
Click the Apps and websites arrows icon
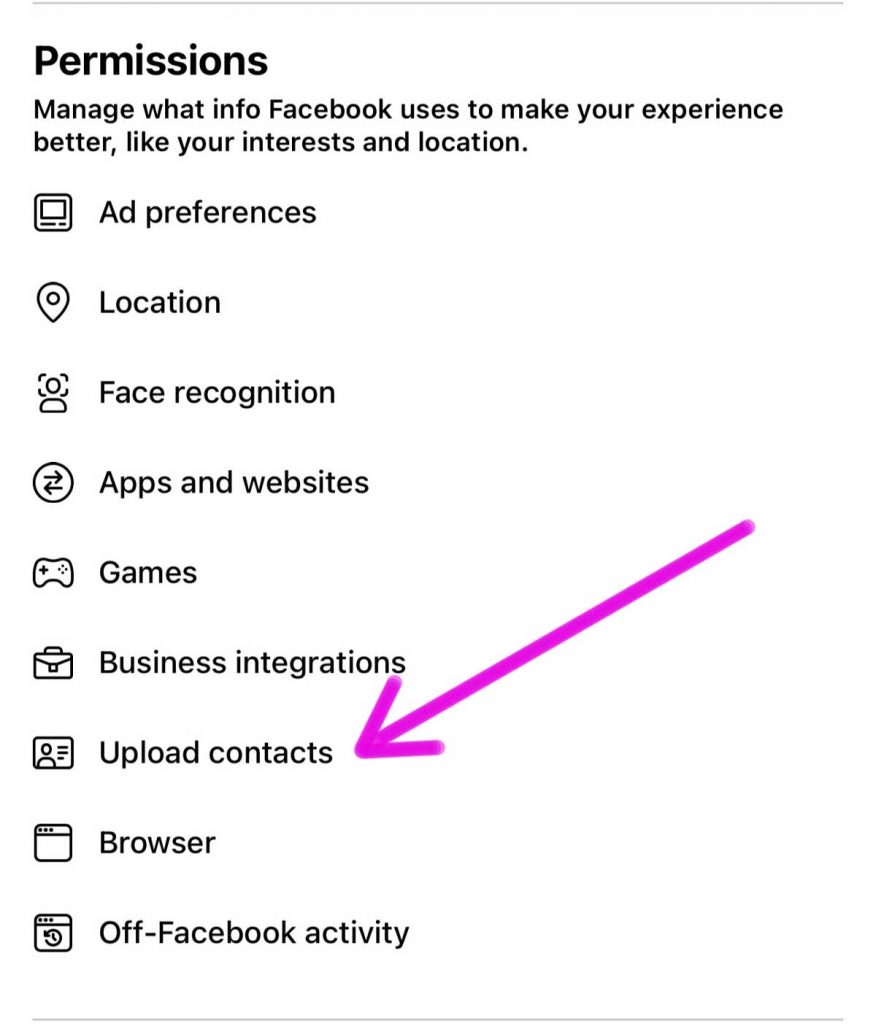pyautogui.click(x=55, y=482)
